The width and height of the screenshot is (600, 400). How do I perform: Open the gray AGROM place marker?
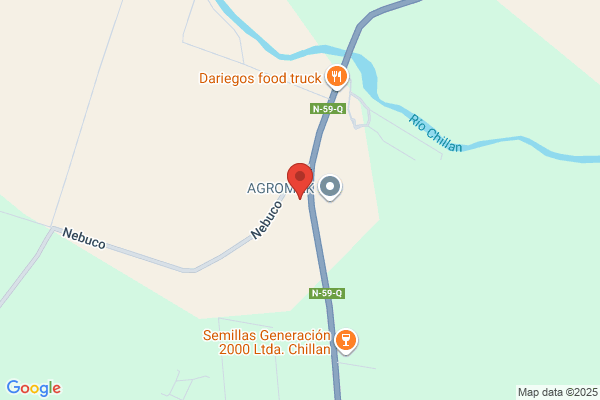(x=330, y=188)
